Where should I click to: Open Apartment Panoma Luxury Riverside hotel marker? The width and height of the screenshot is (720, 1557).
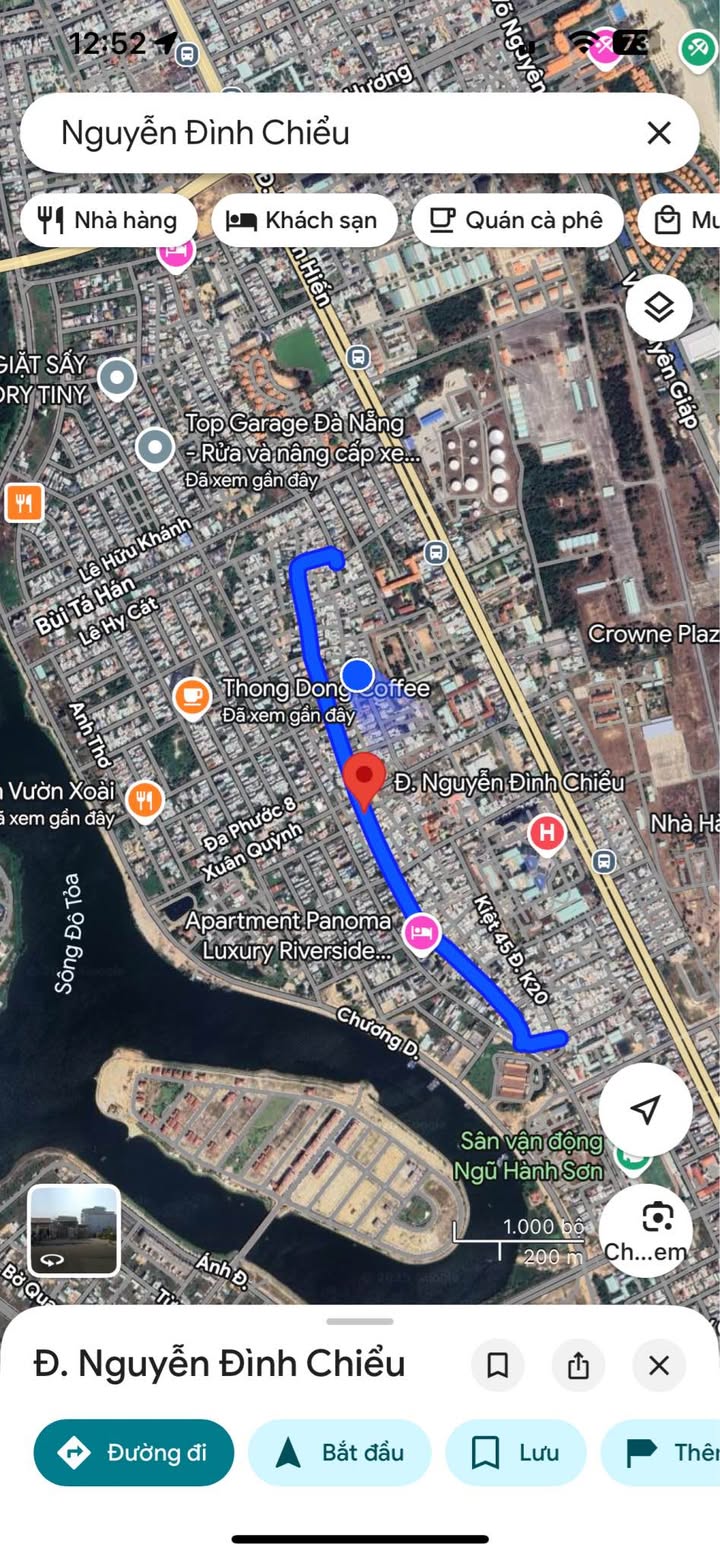[x=421, y=933]
